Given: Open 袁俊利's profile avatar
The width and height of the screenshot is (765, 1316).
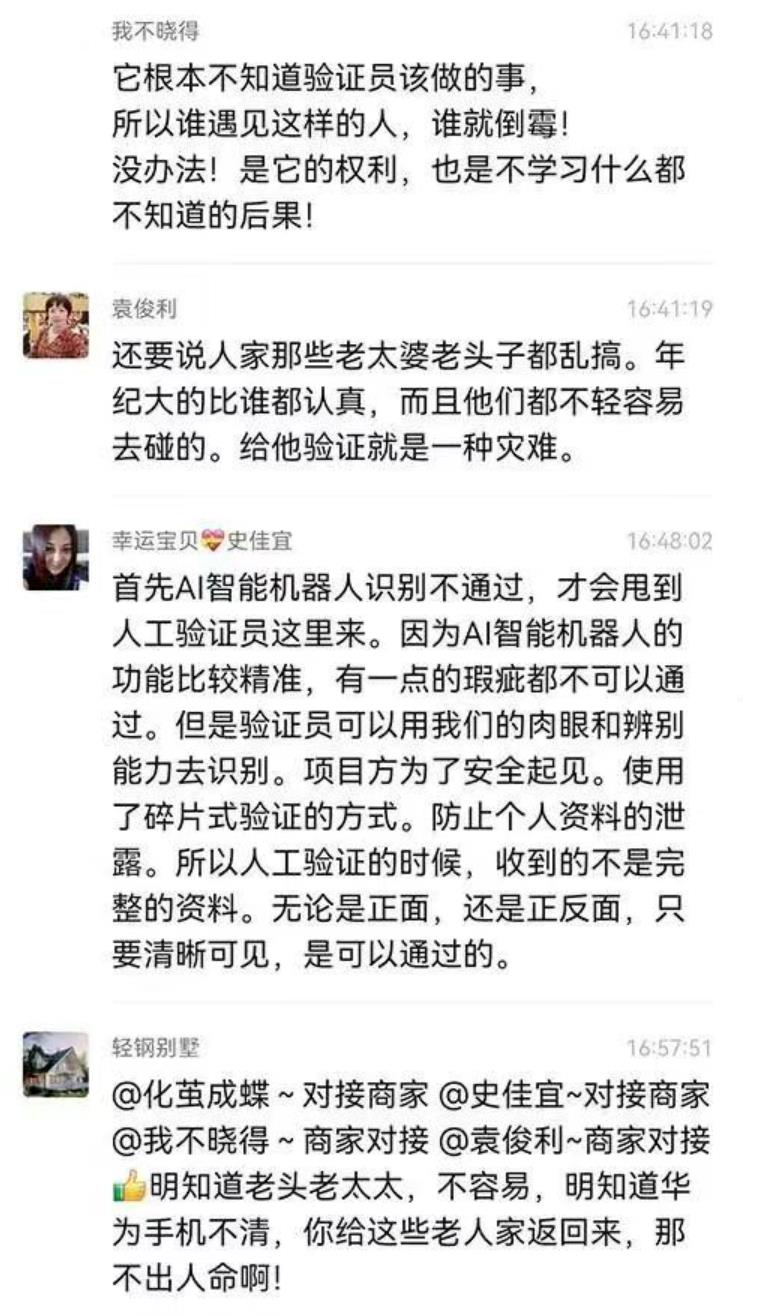Looking at the screenshot, I should coord(56,326).
